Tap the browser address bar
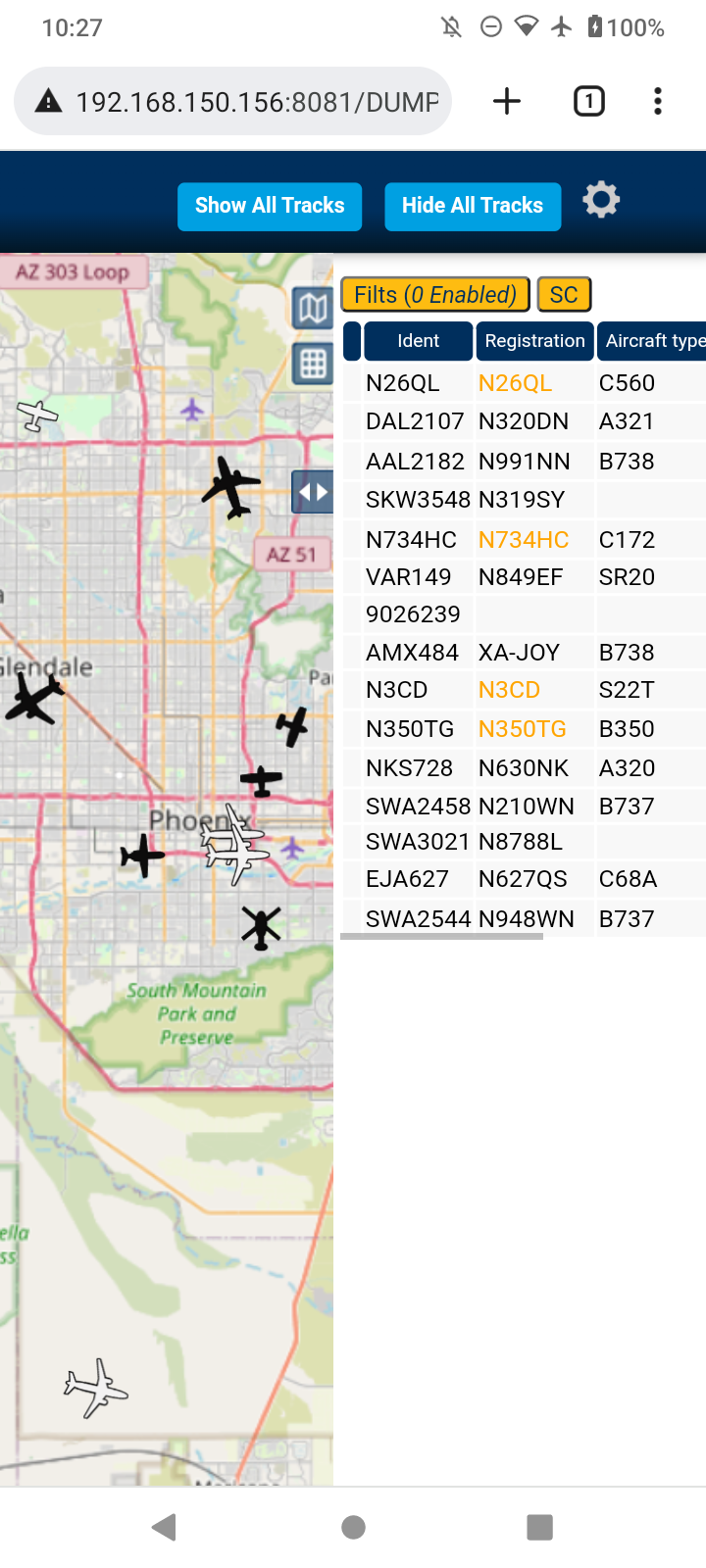The height and width of the screenshot is (1568, 706). pos(233,101)
